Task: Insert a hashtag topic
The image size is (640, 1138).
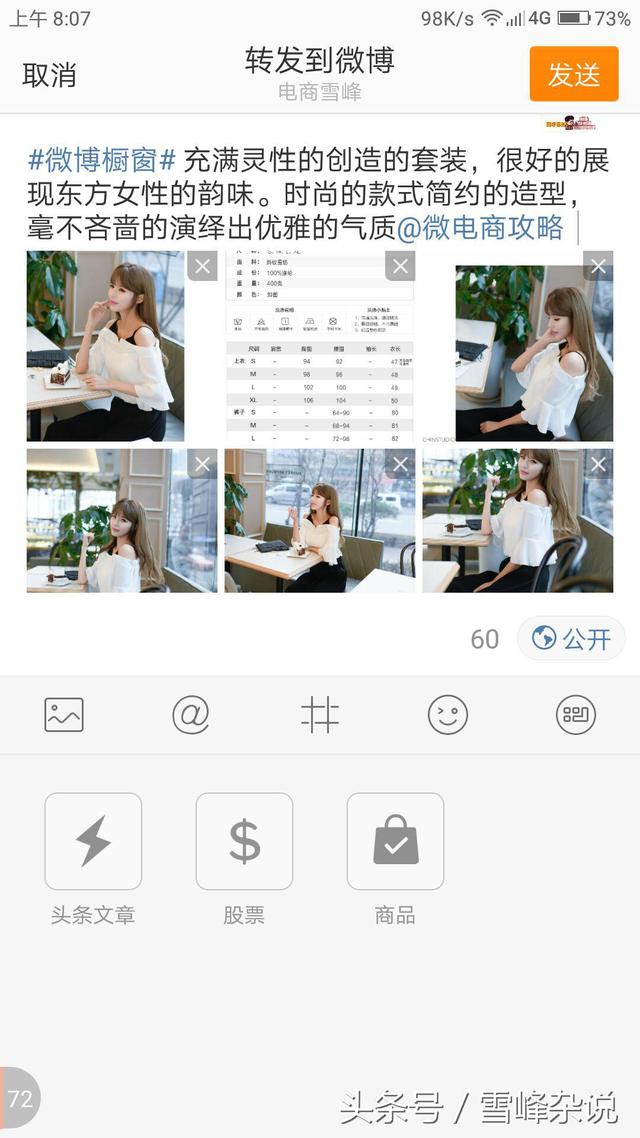Action: (x=320, y=715)
